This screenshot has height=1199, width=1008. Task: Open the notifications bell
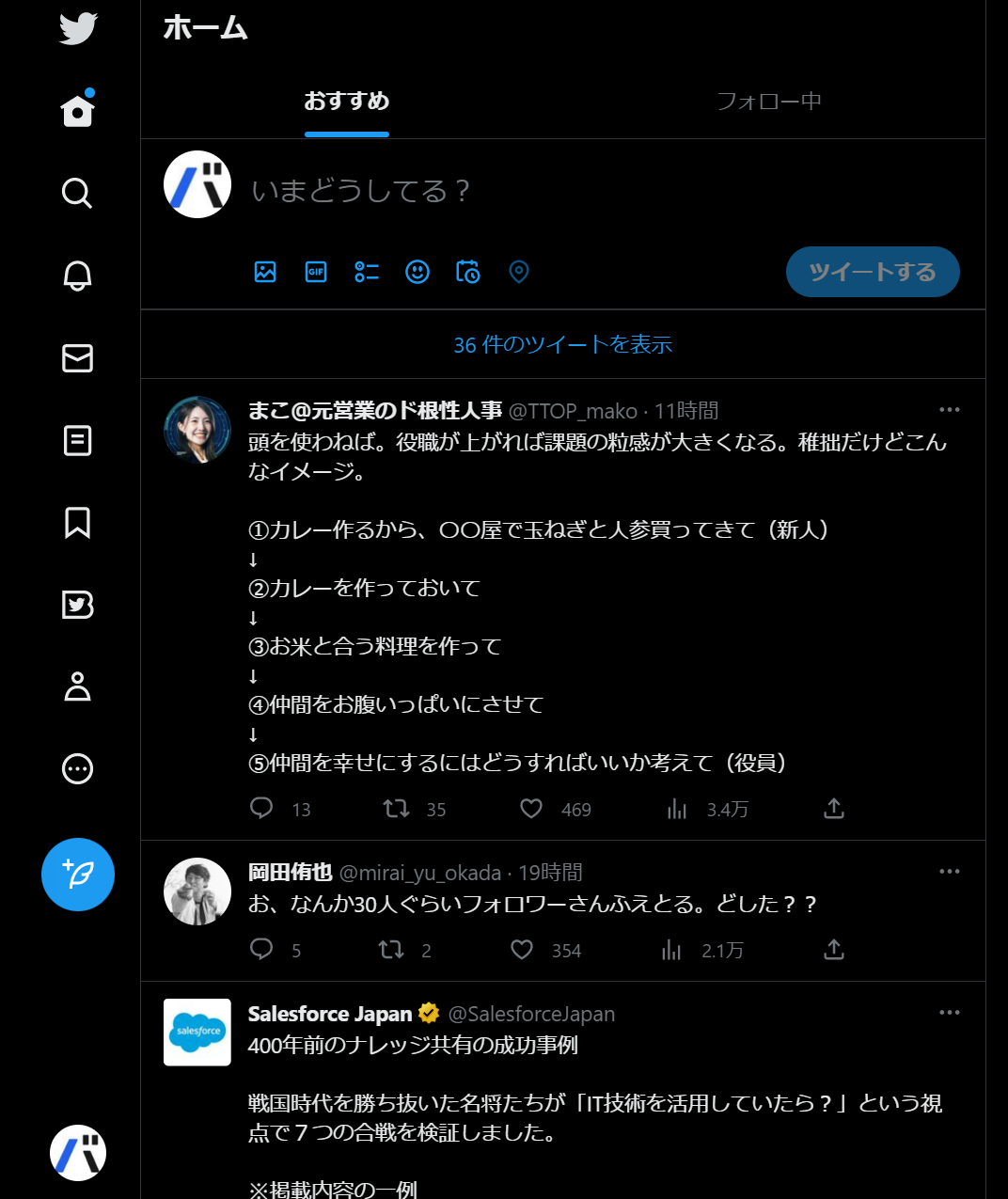click(x=77, y=276)
